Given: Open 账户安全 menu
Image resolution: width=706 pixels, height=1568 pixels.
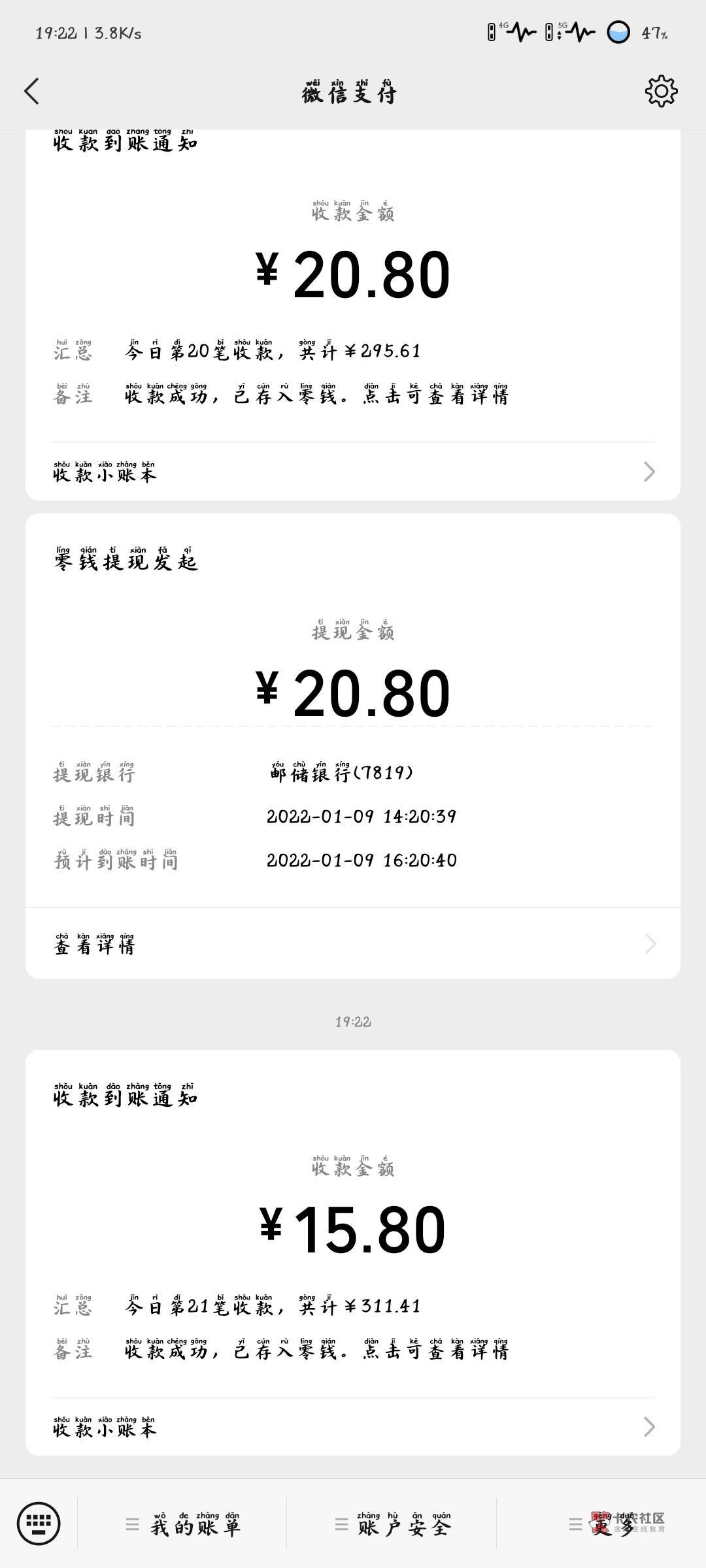Looking at the screenshot, I should pos(392,1524).
